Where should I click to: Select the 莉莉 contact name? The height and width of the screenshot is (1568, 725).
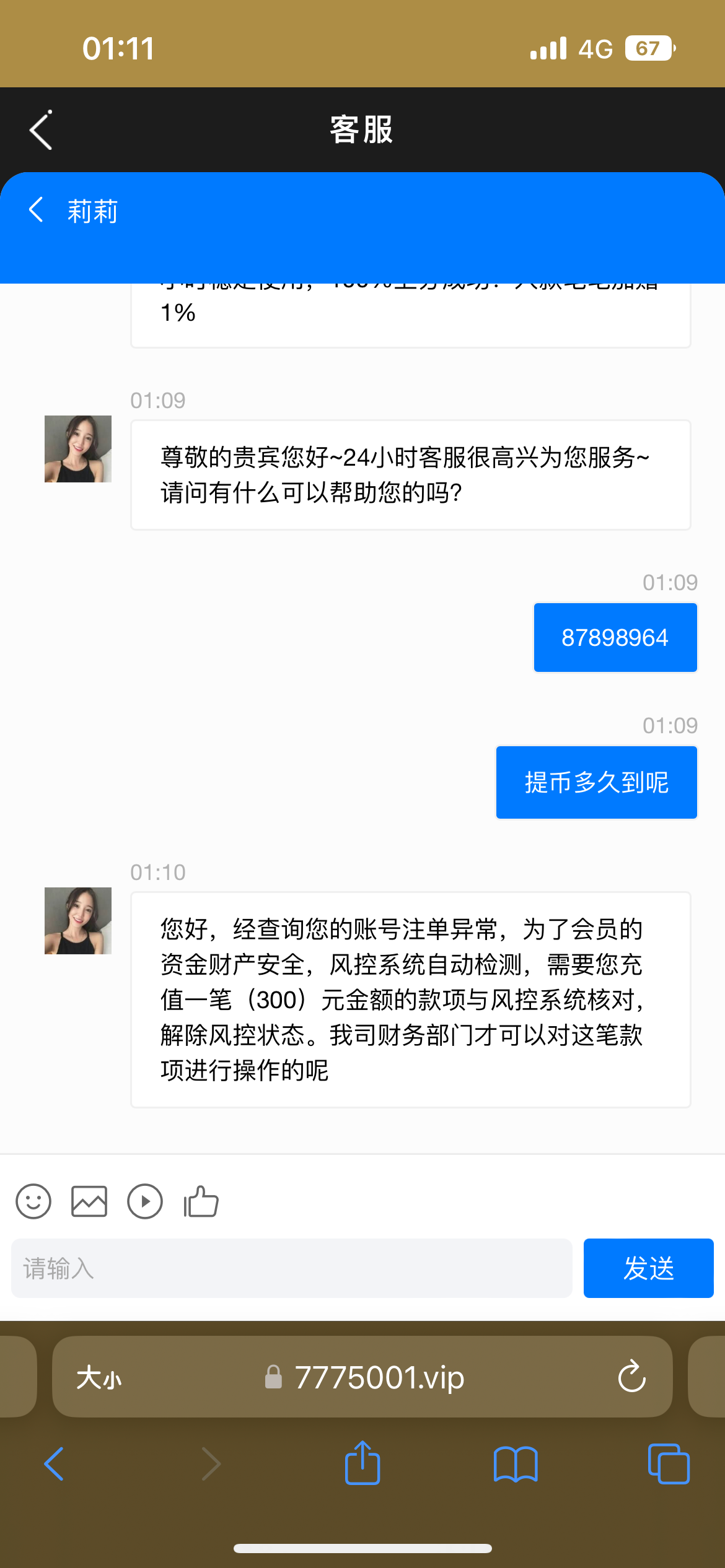pos(93,211)
